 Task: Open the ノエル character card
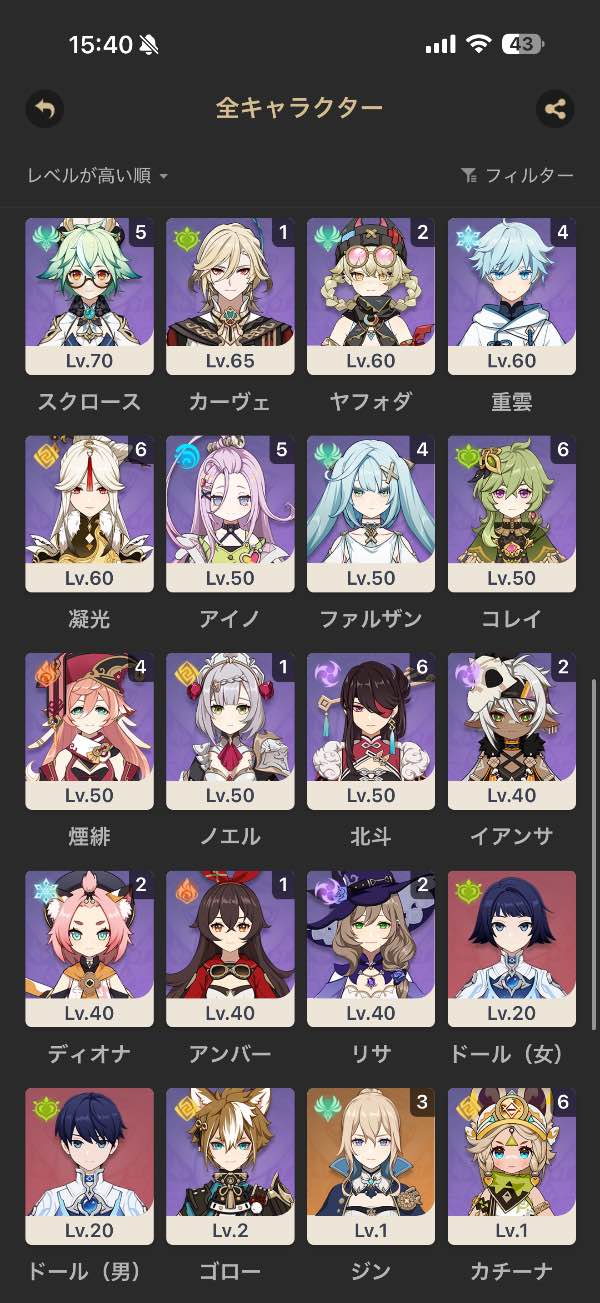(x=230, y=731)
